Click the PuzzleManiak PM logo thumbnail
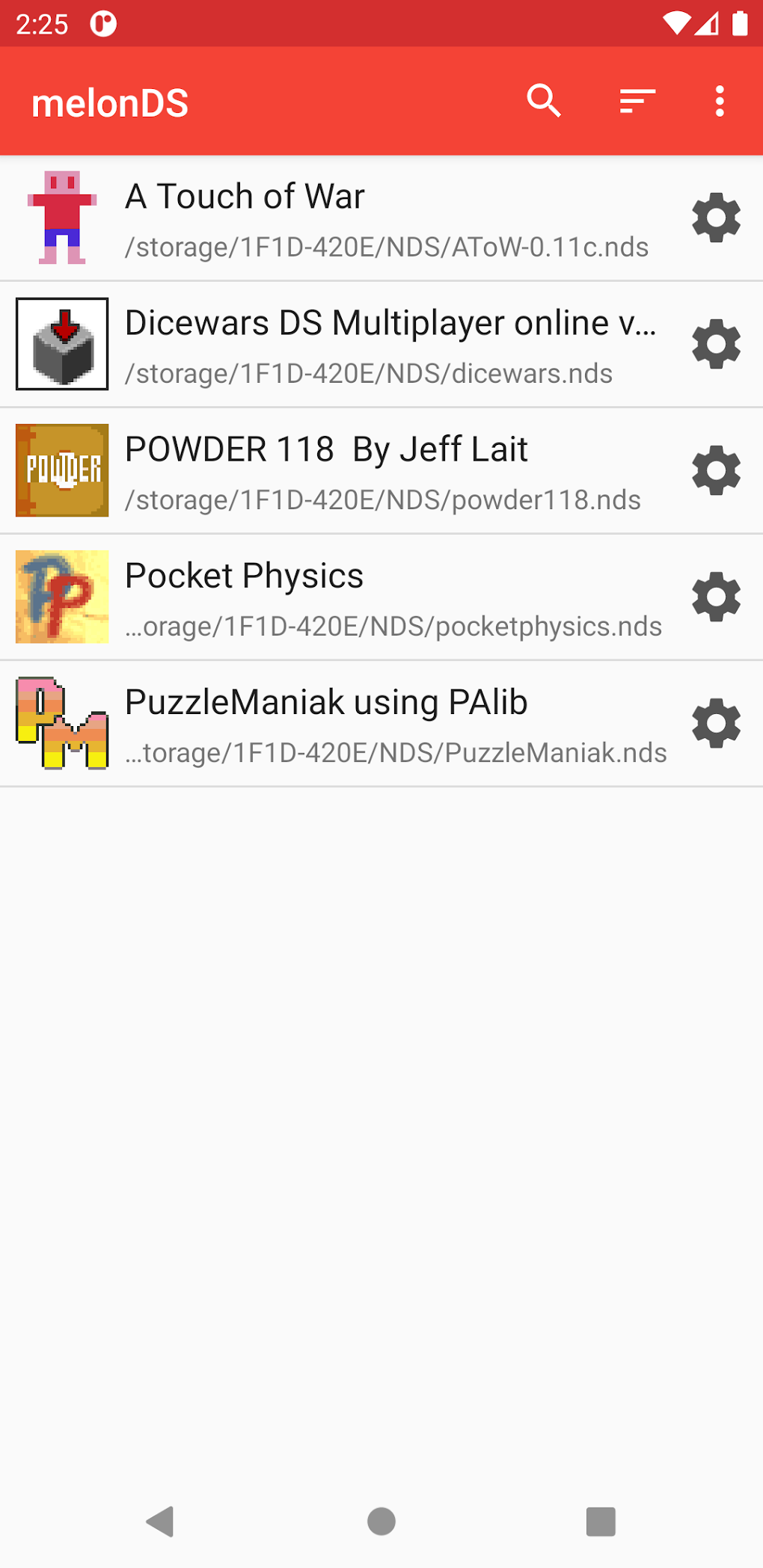The height and width of the screenshot is (1568, 763). pos(62,723)
